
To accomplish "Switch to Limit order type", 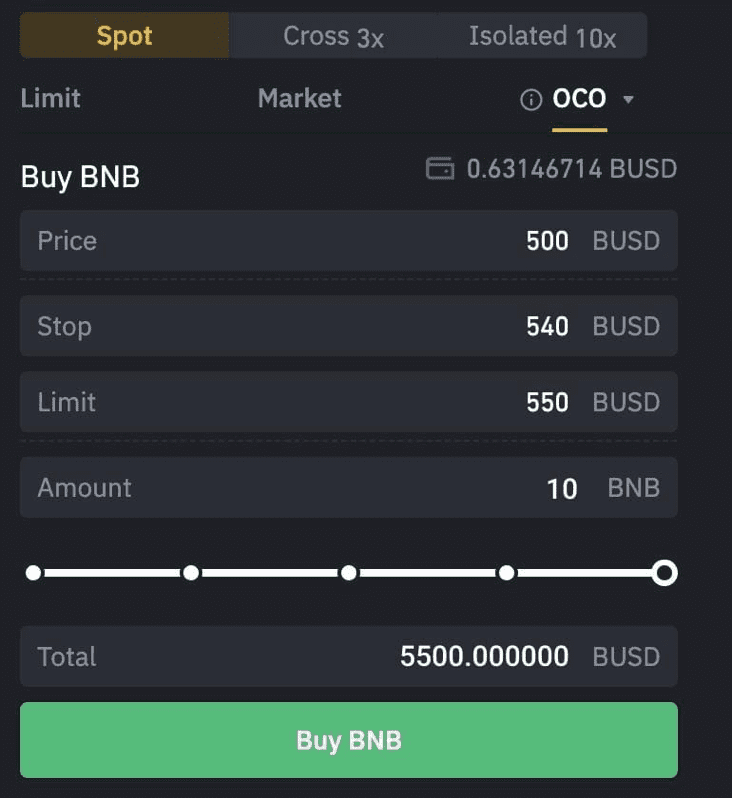I will pyautogui.click(x=51, y=98).
